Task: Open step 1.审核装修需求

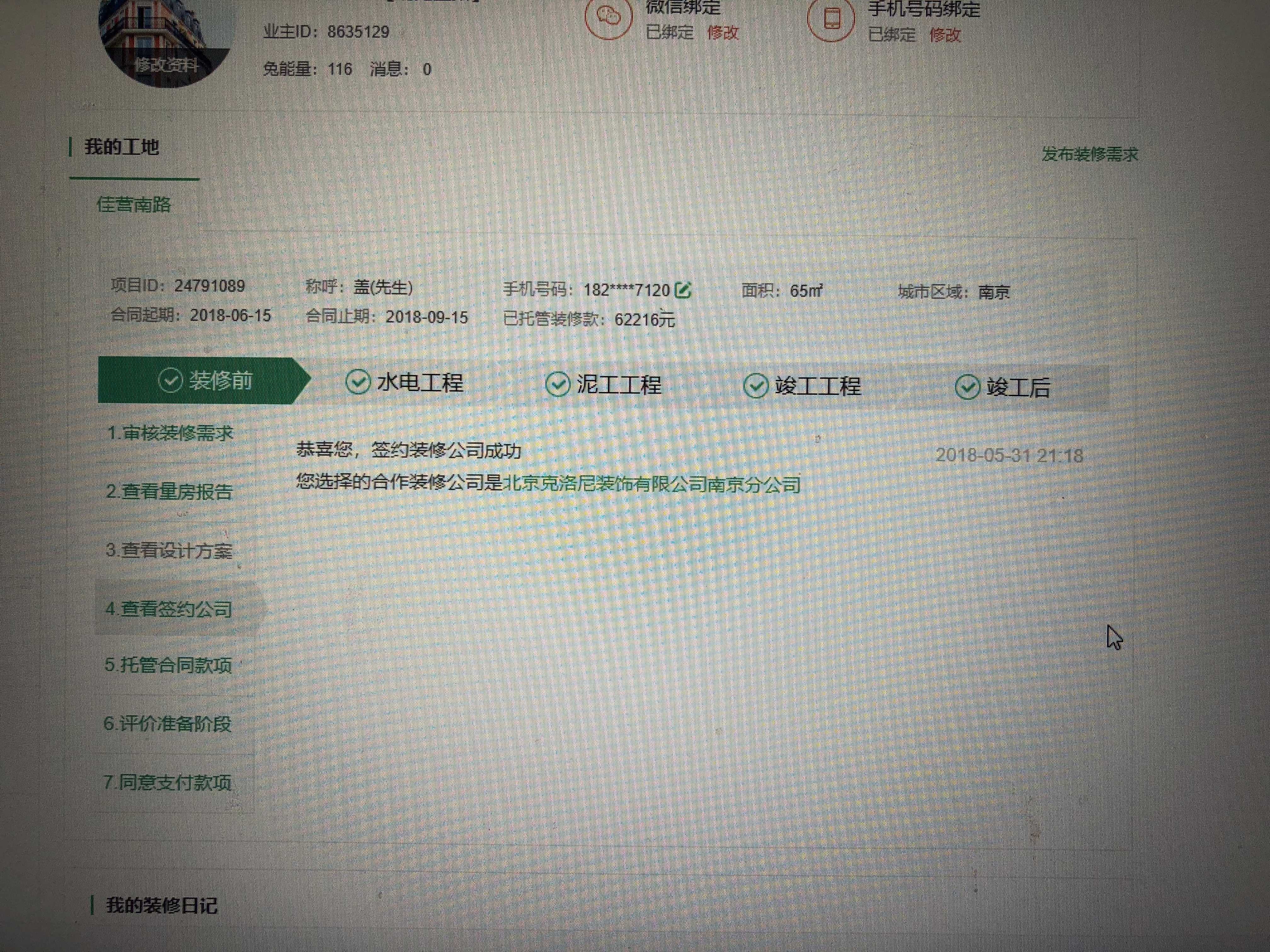Action: point(170,433)
